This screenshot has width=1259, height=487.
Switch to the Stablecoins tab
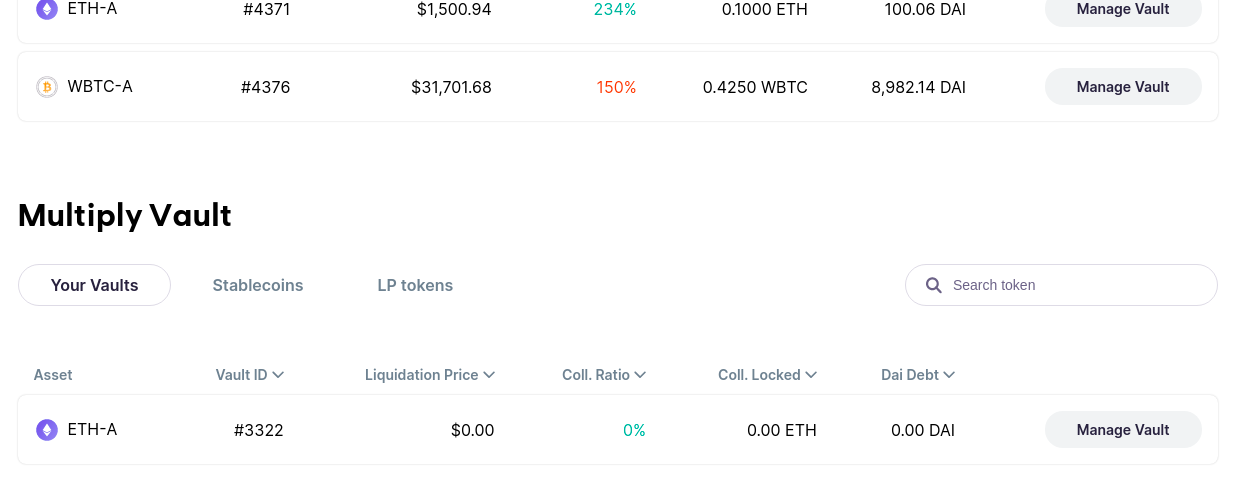(258, 285)
